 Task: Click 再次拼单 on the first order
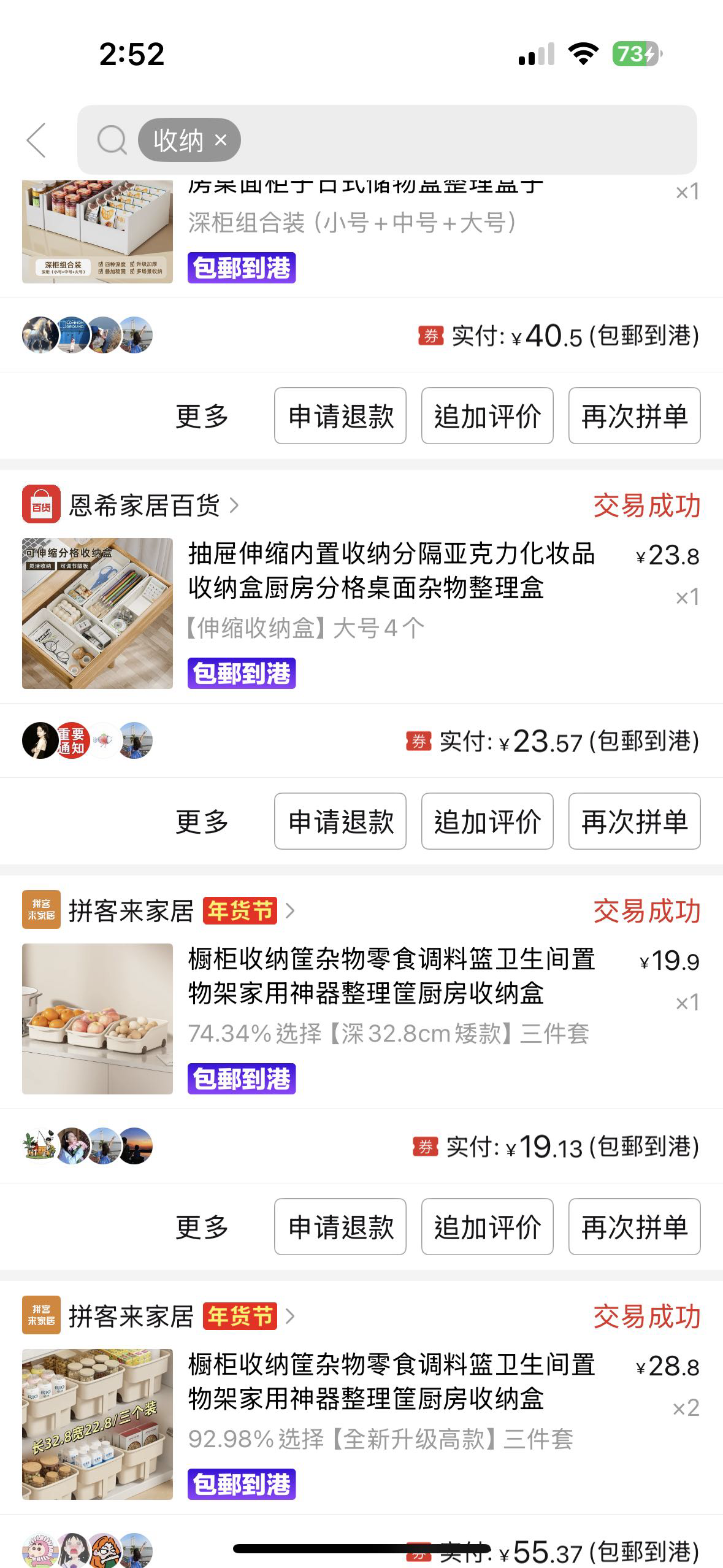point(633,416)
